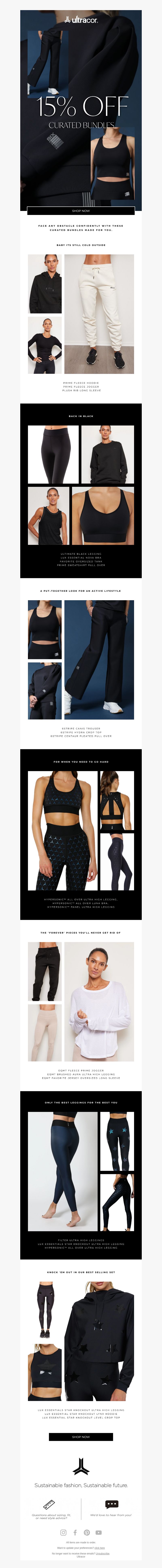Tap the Unsubscribe link

pyautogui.click(x=103, y=1553)
